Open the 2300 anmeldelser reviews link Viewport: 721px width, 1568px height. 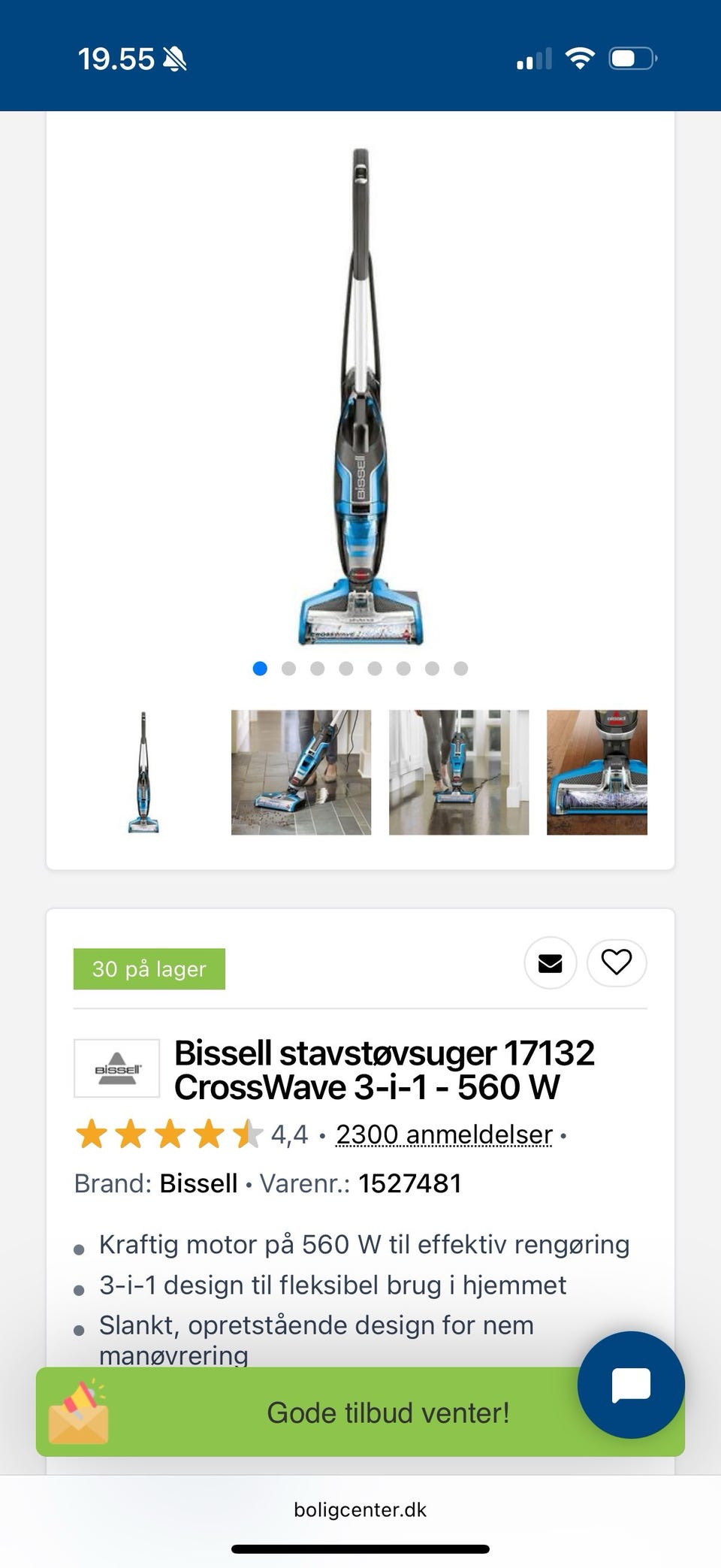pos(444,1134)
